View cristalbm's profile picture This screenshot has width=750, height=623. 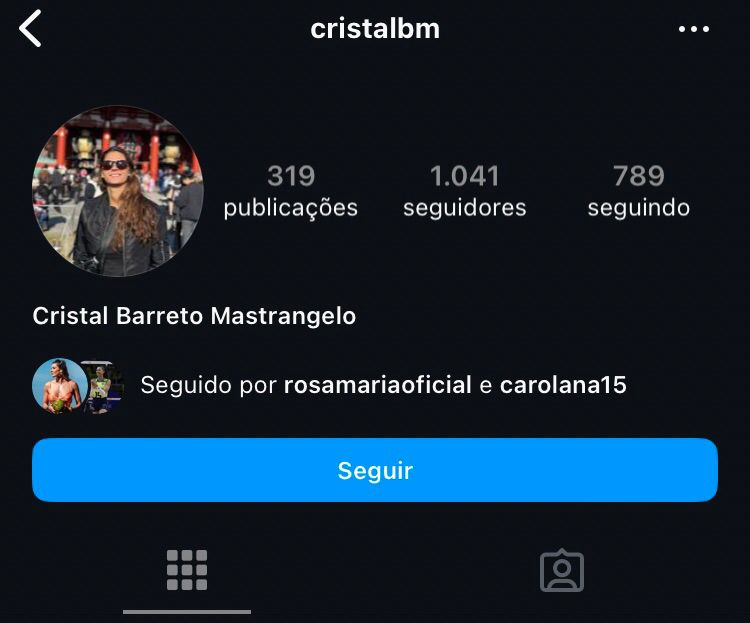[x=118, y=191]
